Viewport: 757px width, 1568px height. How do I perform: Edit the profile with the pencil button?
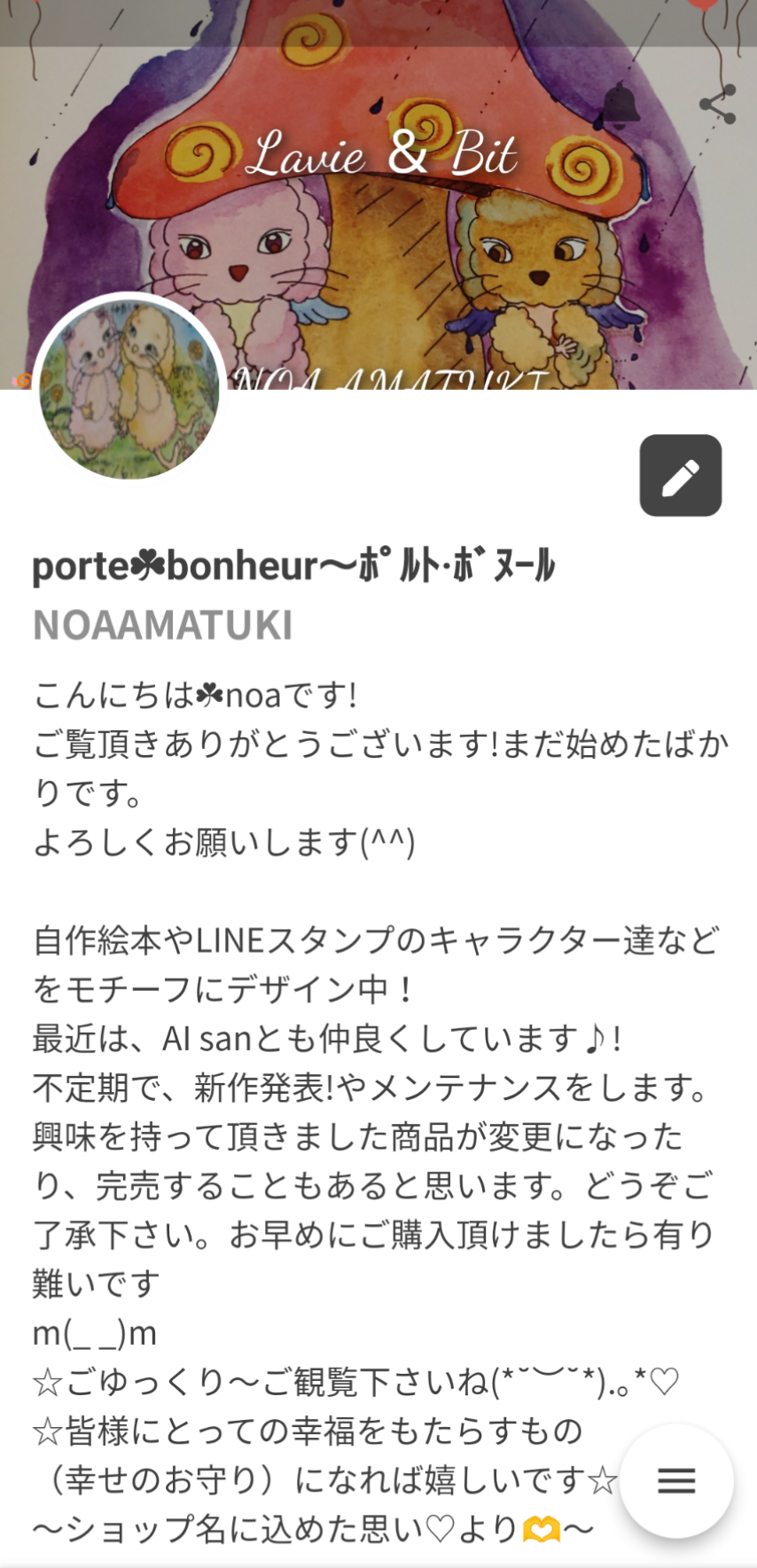pyautogui.click(x=680, y=475)
